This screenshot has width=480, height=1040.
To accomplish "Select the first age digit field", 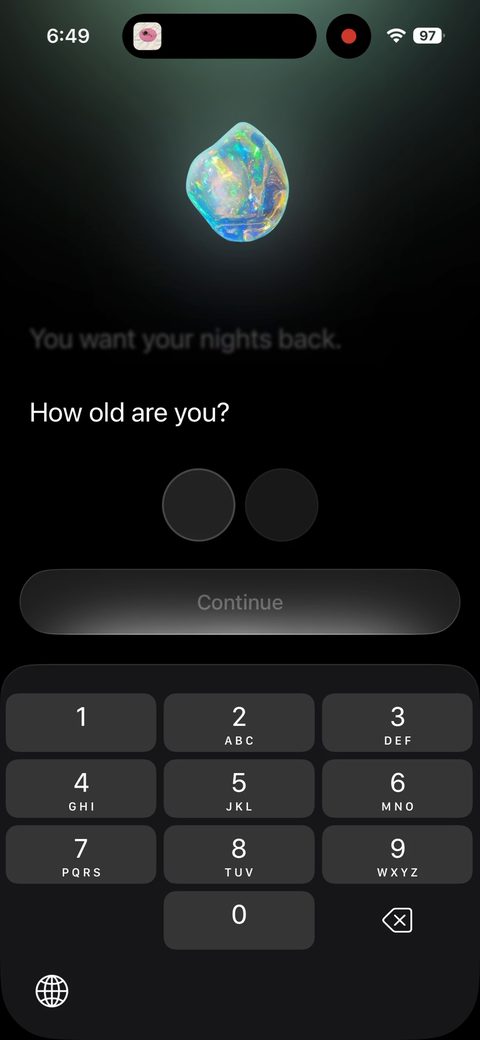I will (198, 505).
